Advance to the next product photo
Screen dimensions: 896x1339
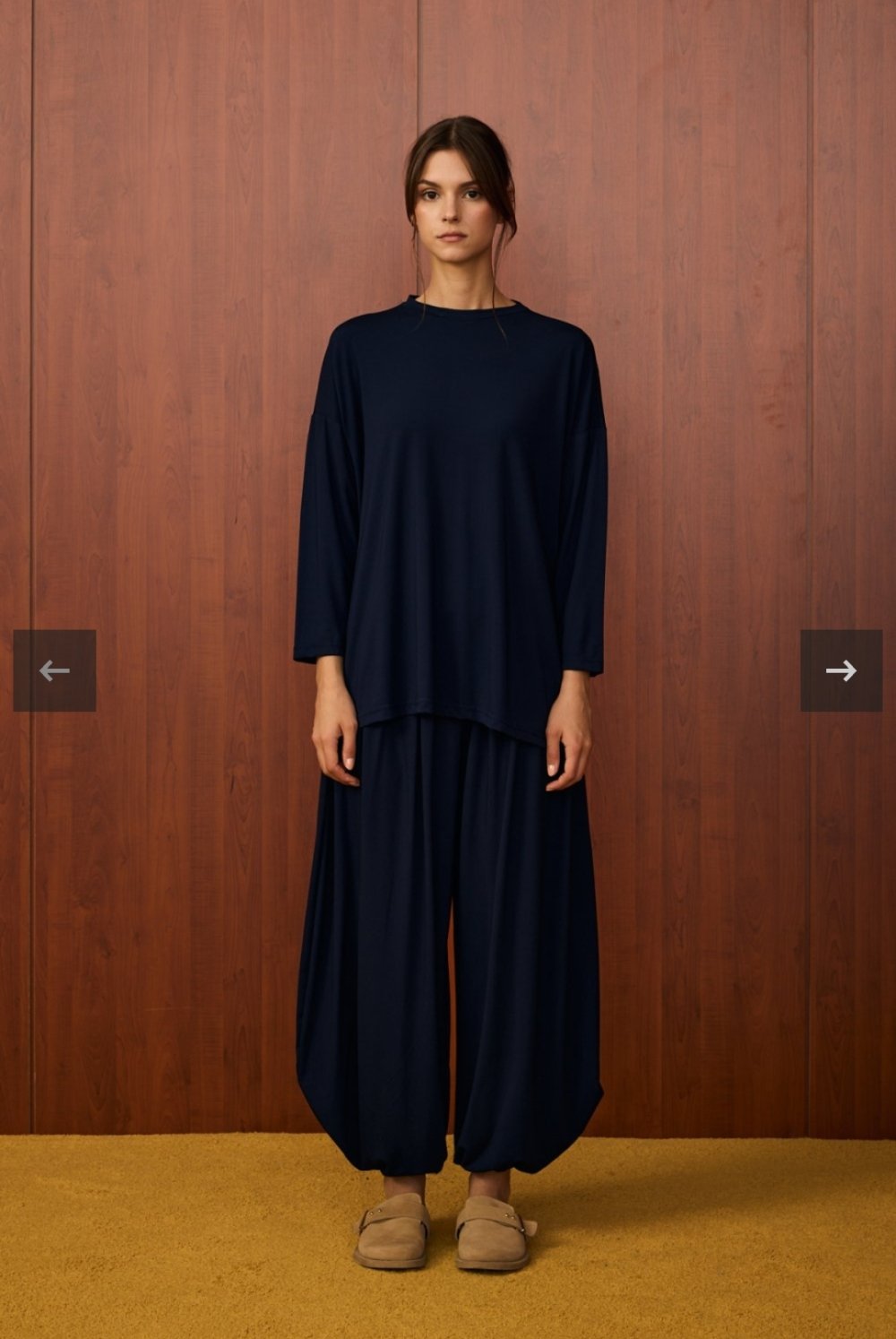click(840, 670)
